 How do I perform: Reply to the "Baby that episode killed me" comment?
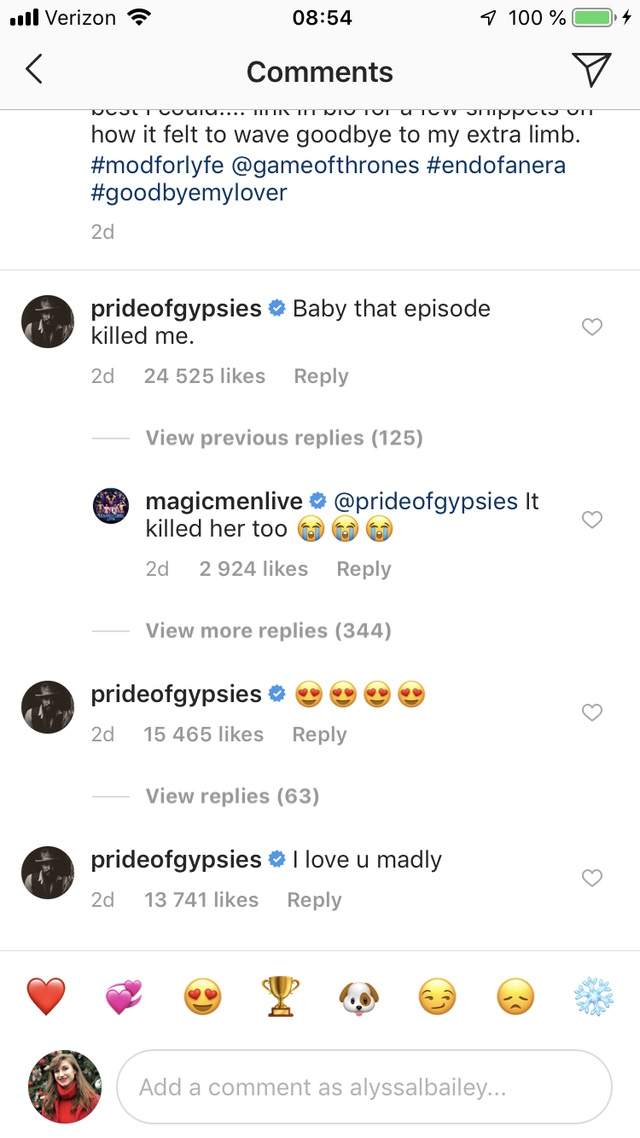click(321, 377)
